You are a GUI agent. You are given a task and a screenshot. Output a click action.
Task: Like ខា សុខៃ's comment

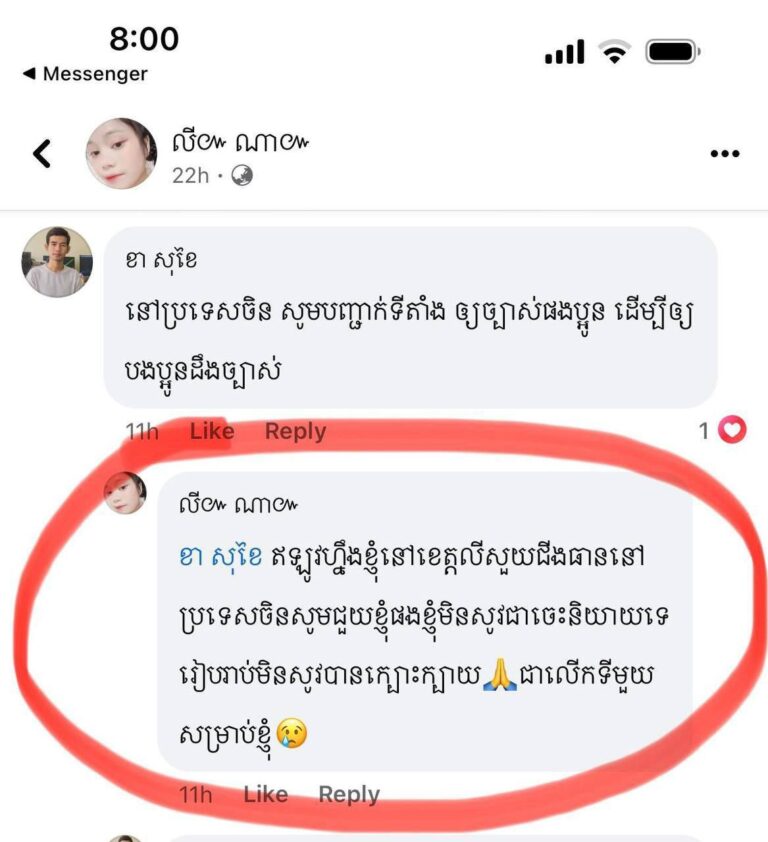pyautogui.click(x=212, y=431)
